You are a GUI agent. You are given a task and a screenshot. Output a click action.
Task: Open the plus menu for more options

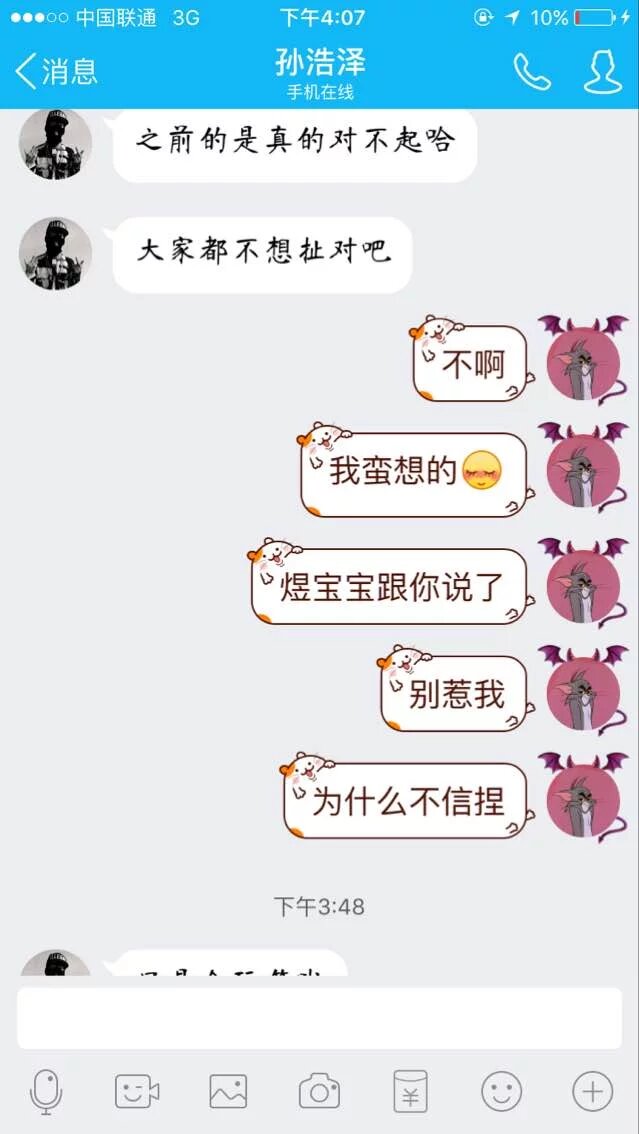[592, 1091]
